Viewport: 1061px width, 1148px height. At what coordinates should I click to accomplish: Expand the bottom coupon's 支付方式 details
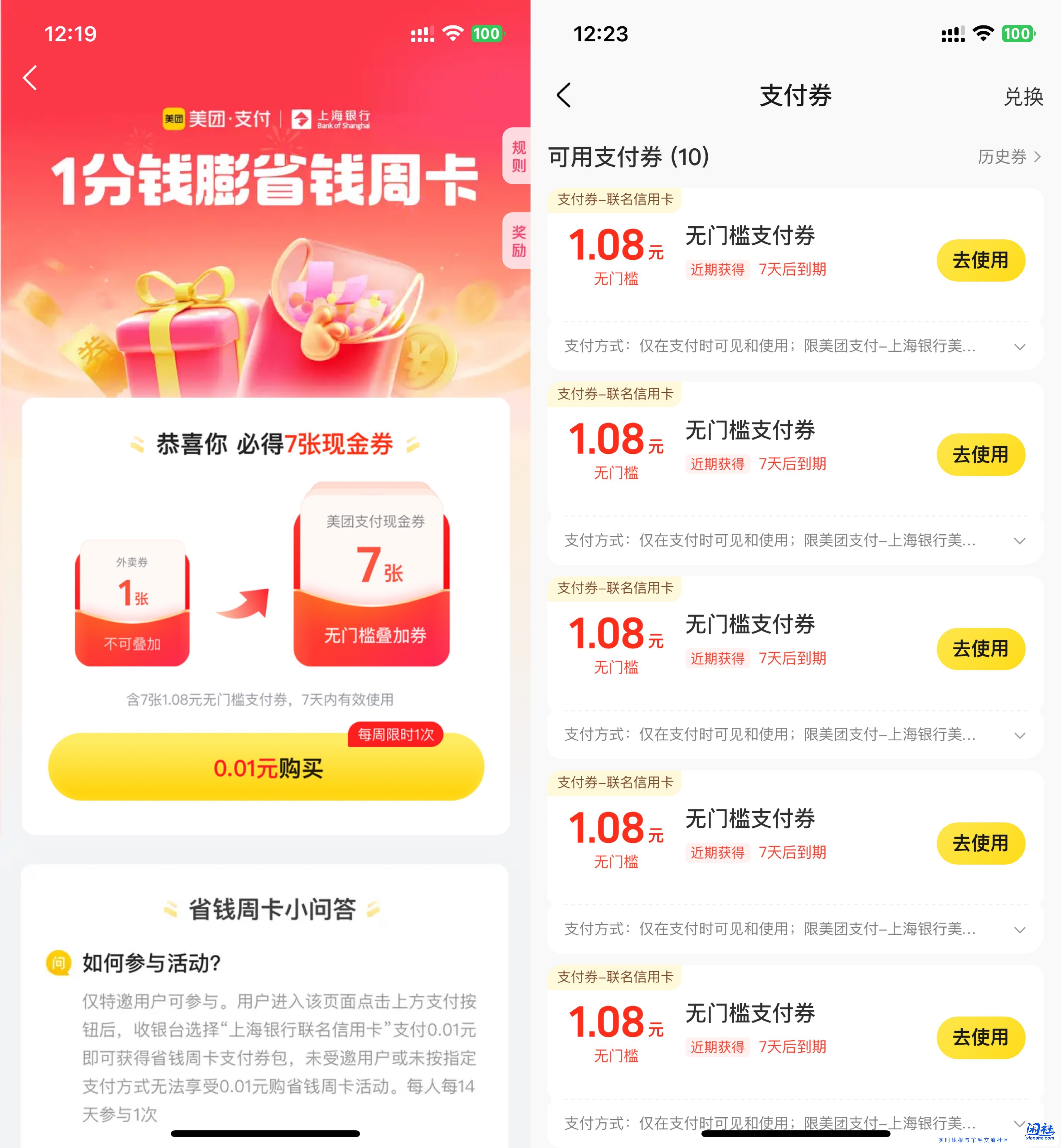(1020, 1124)
